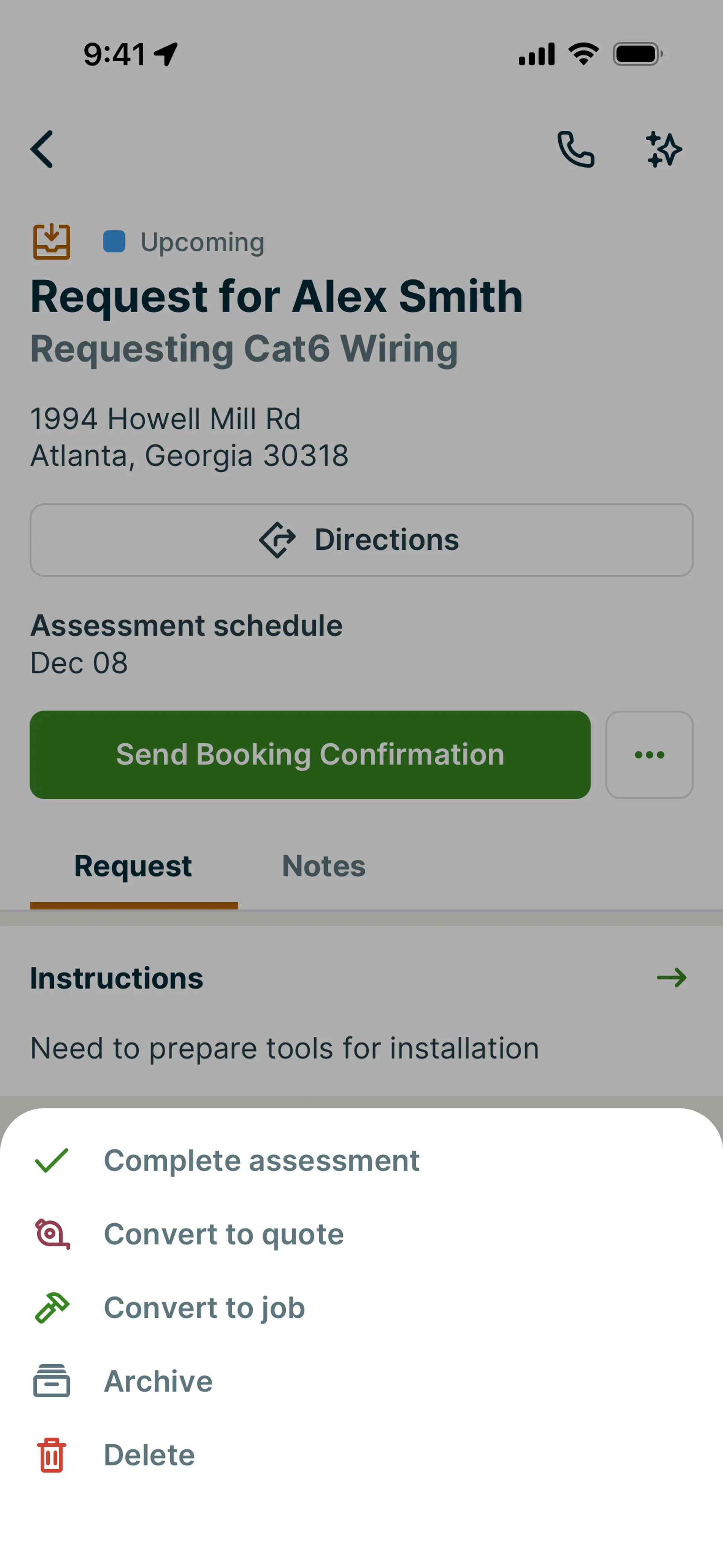Image resolution: width=723 pixels, height=1568 pixels.
Task: Open the AI sparkle assistant
Action: pos(664,149)
